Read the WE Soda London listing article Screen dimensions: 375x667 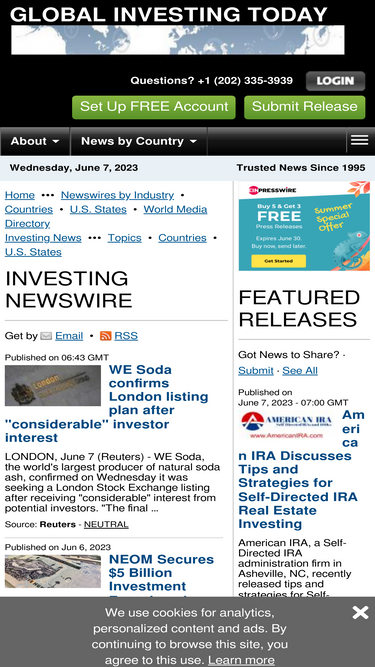106,403
